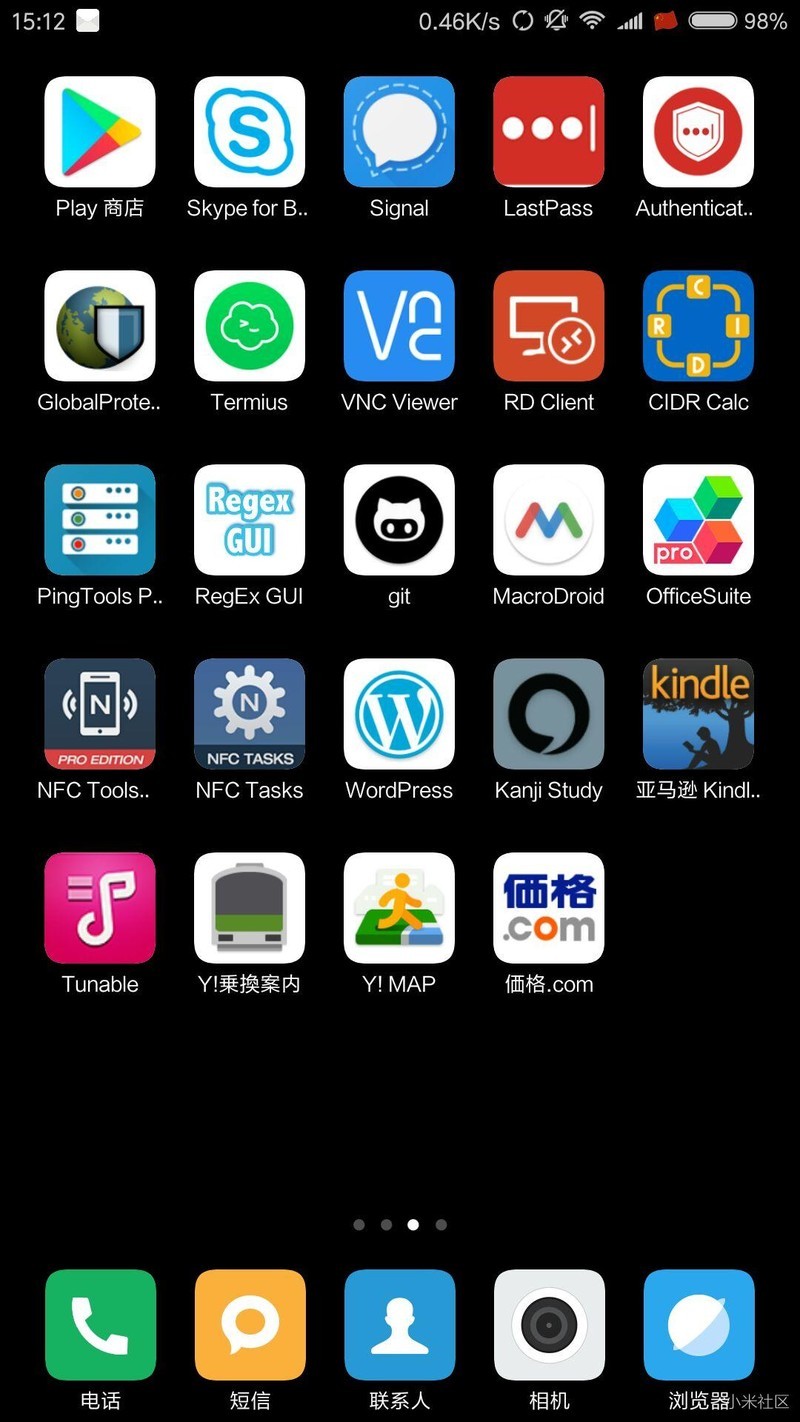The image size is (800, 1422).
Task: Open the Signal messenger
Action: click(x=399, y=132)
